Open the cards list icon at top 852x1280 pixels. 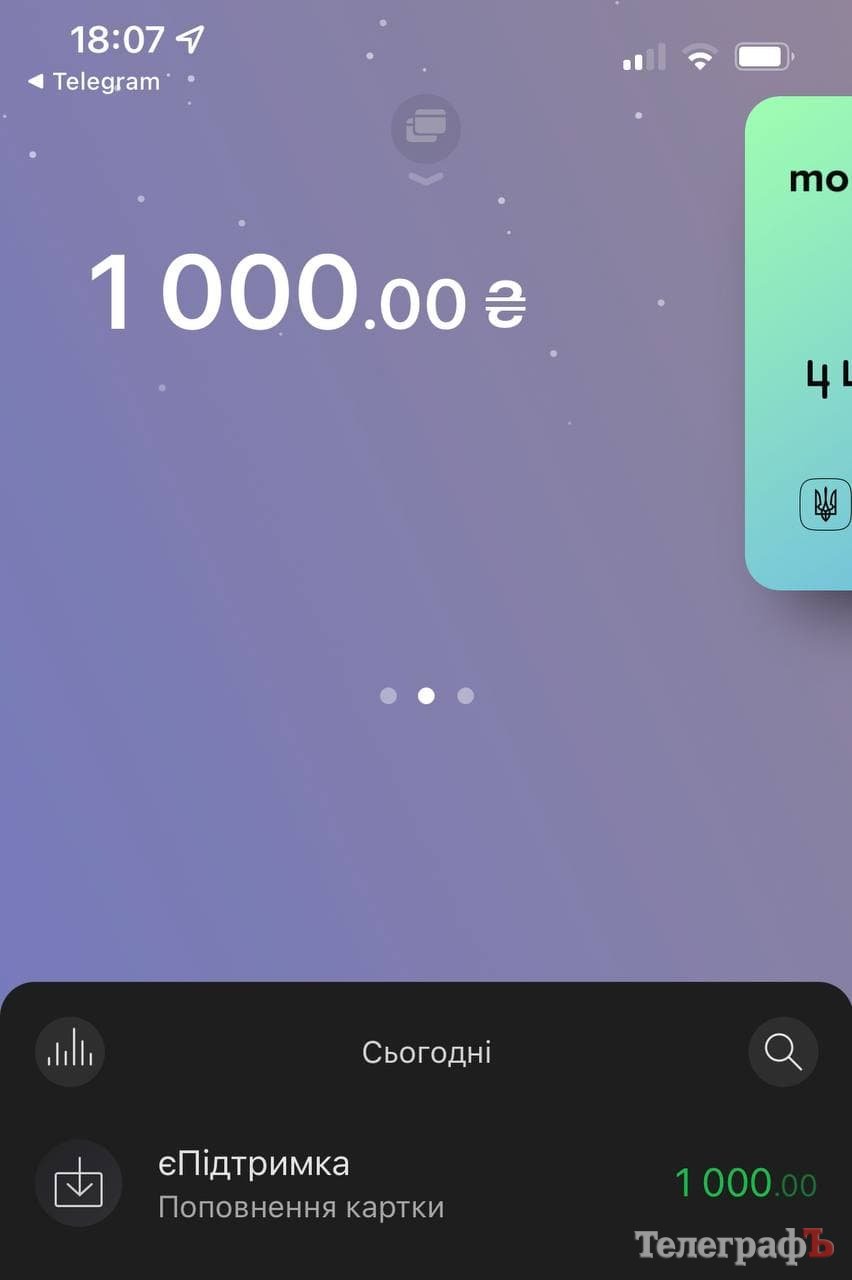(425, 129)
